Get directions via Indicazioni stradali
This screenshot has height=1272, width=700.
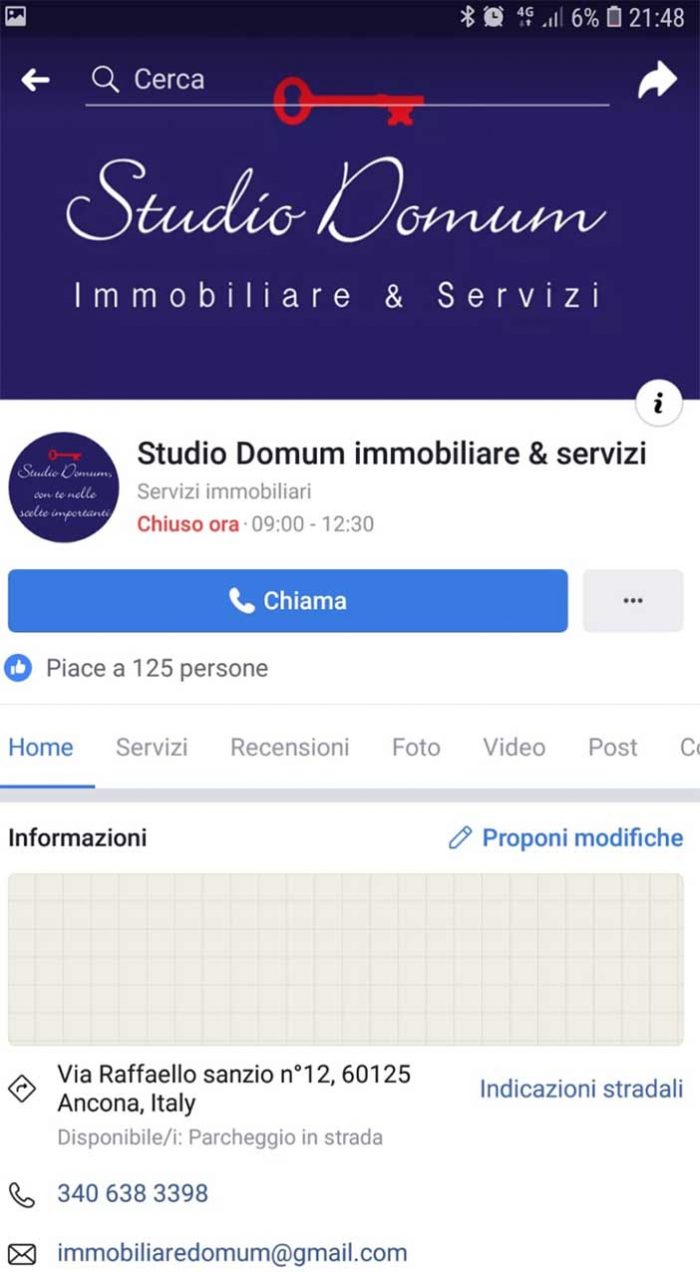point(581,1089)
